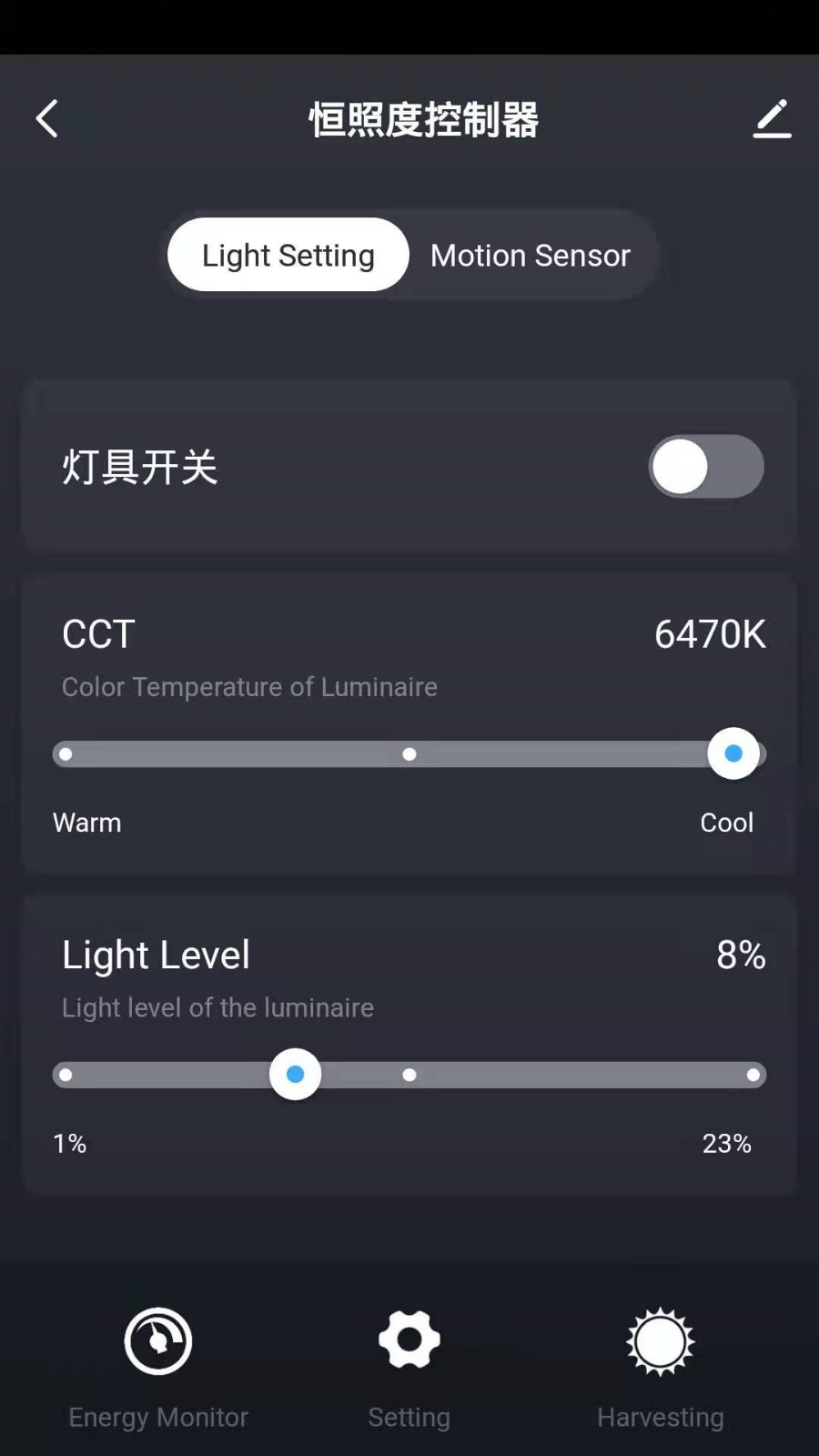Tap the Setting label text
Image resolution: width=819 pixels, height=1456 pixels.
[409, 1417]
